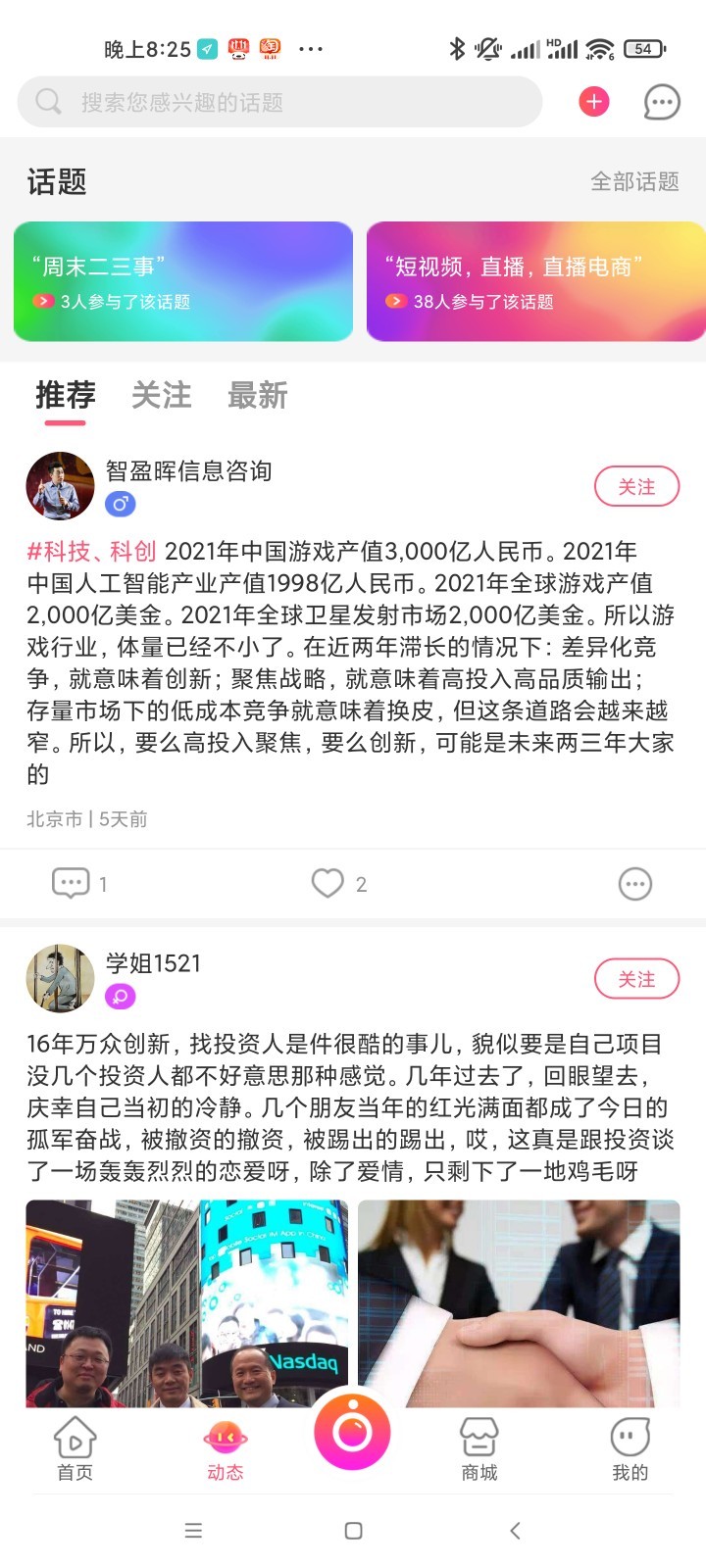Image resolution: width=706 pixels, height=1568 pixels.
Task: Open the topic search box
Action: pos(279,102)
